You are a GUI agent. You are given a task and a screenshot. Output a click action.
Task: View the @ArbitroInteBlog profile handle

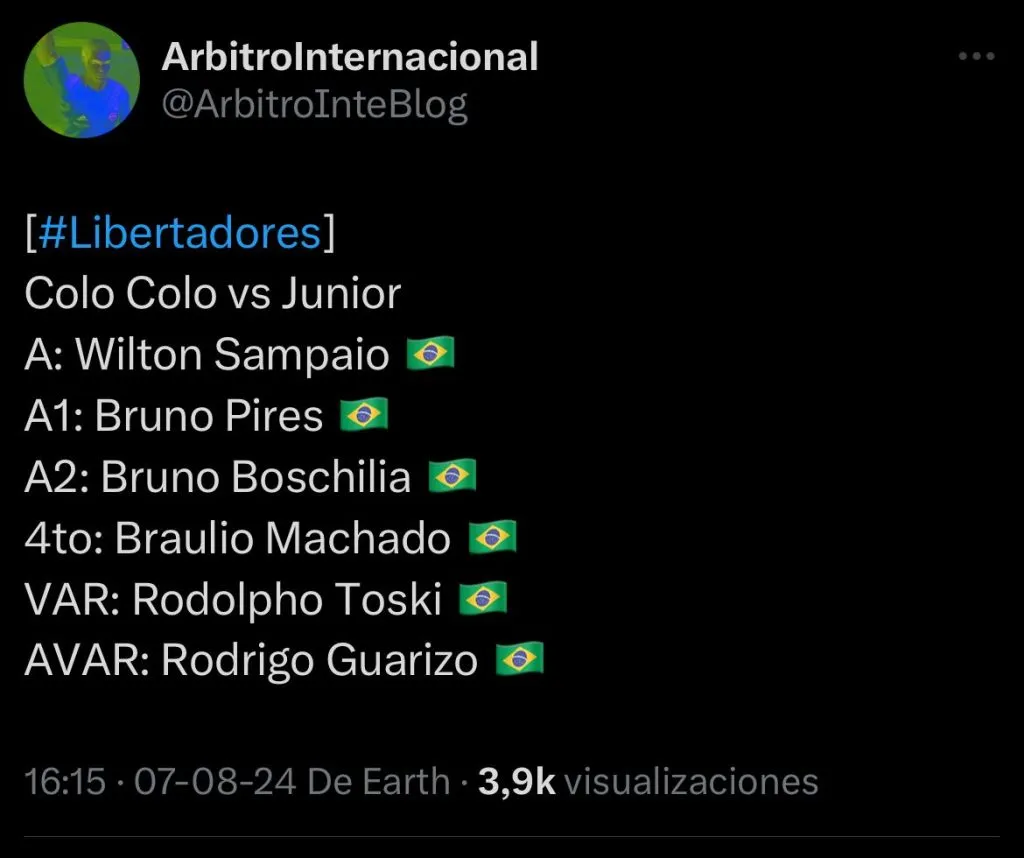tap(313, 104)
